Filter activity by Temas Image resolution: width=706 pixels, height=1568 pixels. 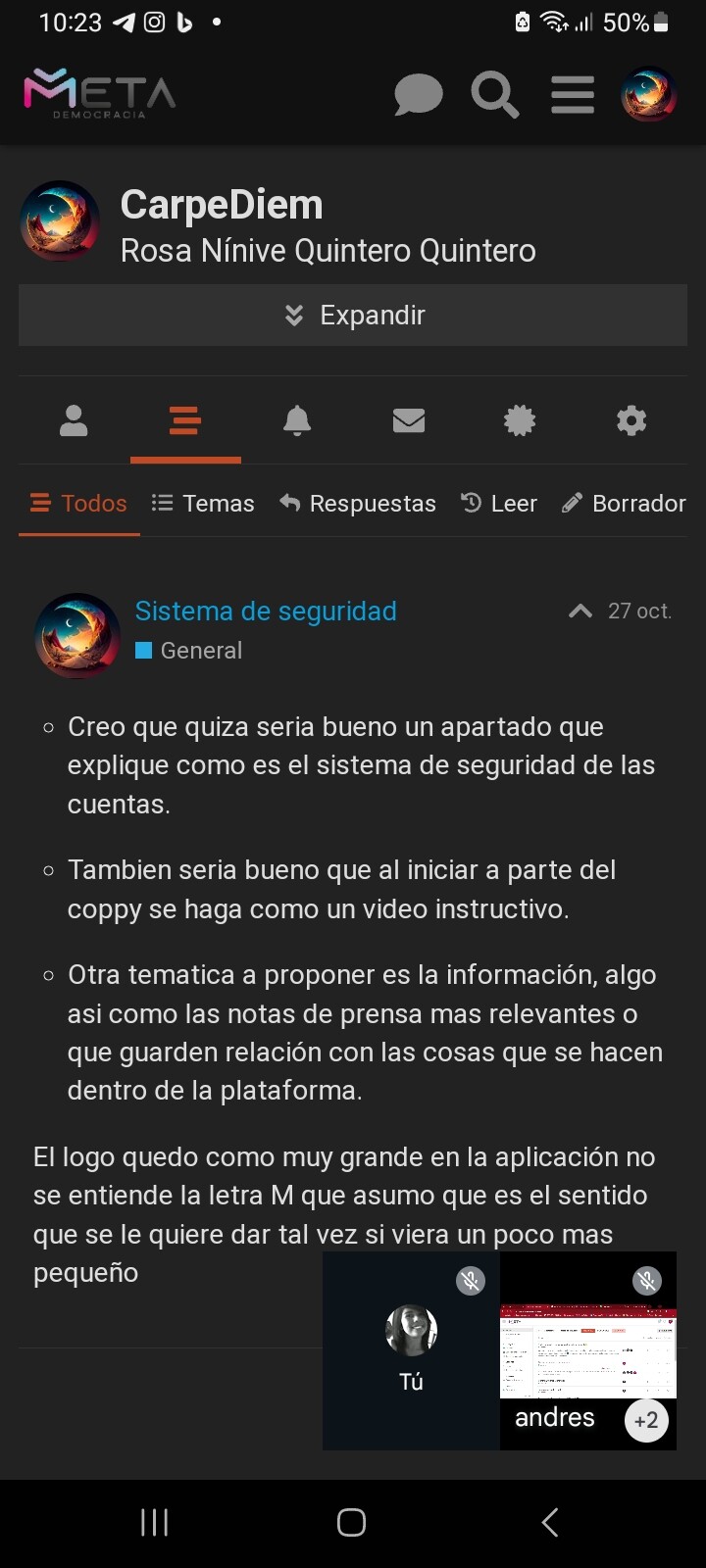[x=203, y=504]
